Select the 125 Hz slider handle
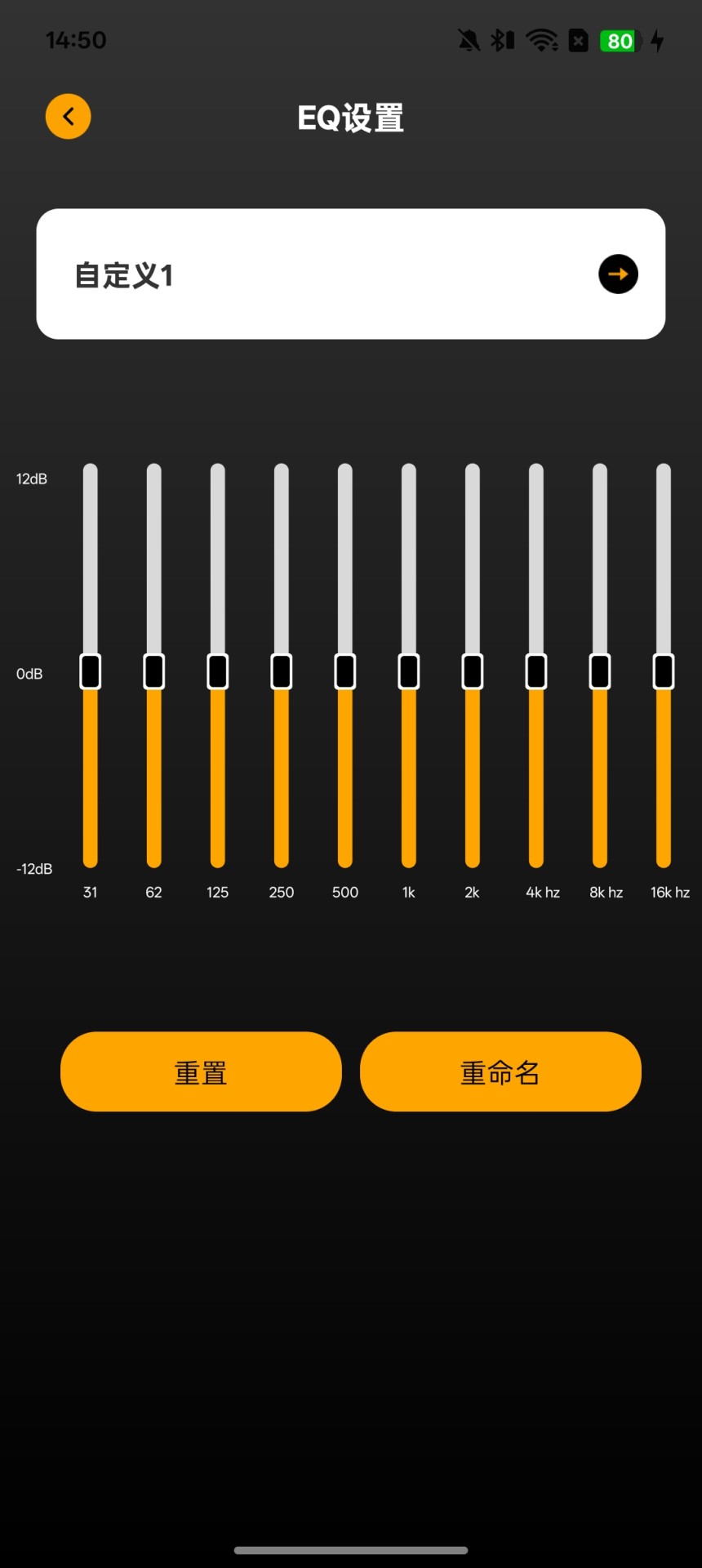The height and width of the screenshot is (1568, 702). click(218, 671)
